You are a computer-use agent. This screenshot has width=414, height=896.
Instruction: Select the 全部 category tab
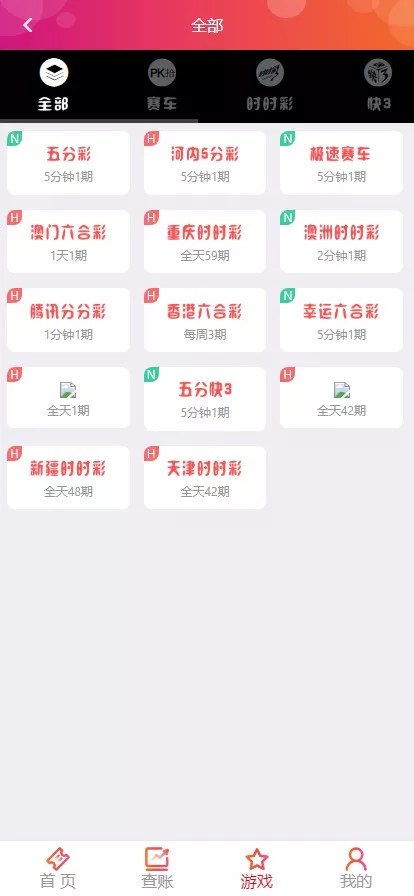point(54,86)
